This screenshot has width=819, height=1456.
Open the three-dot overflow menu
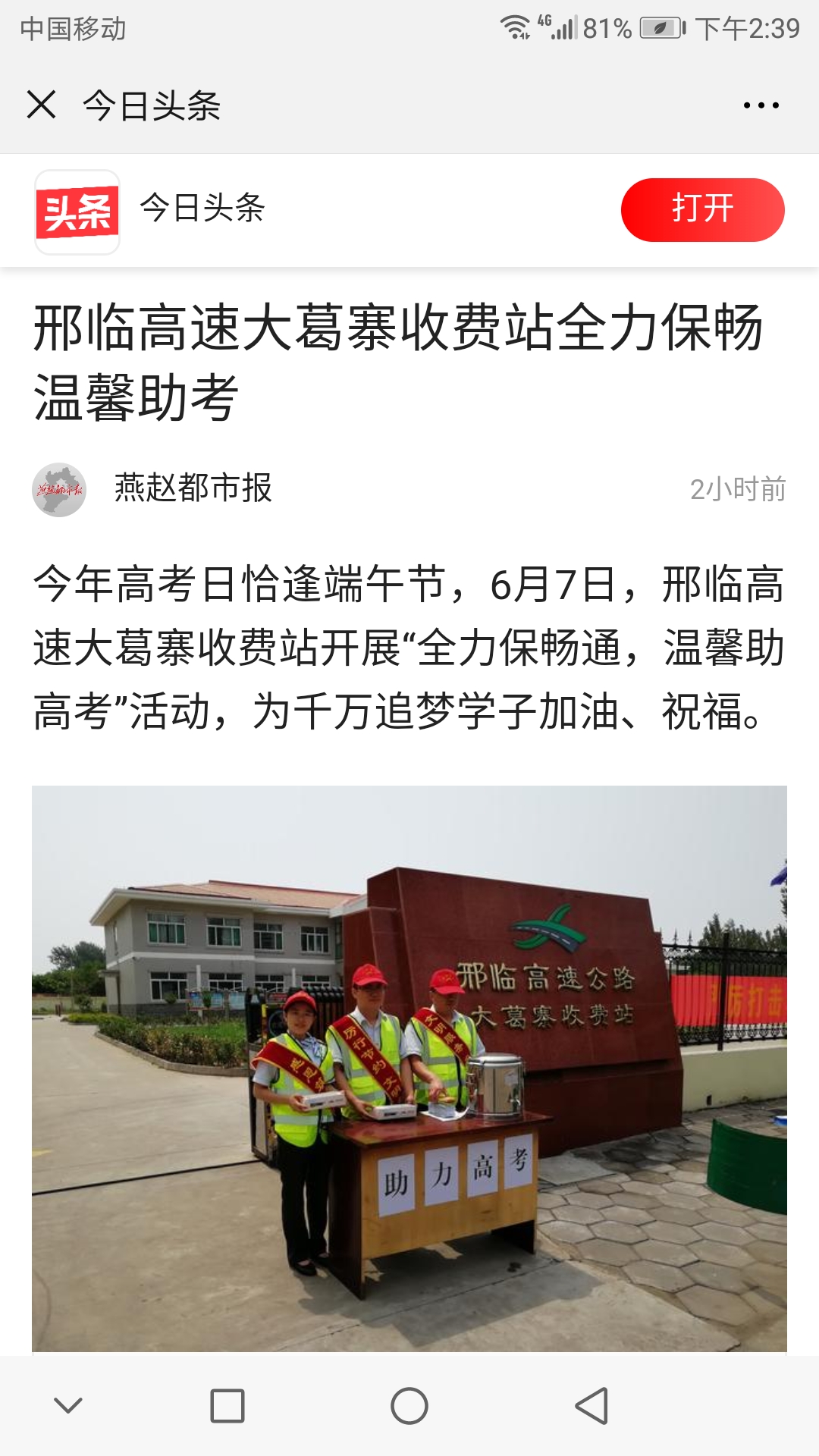pyautogui.click(x=761, y=105)
